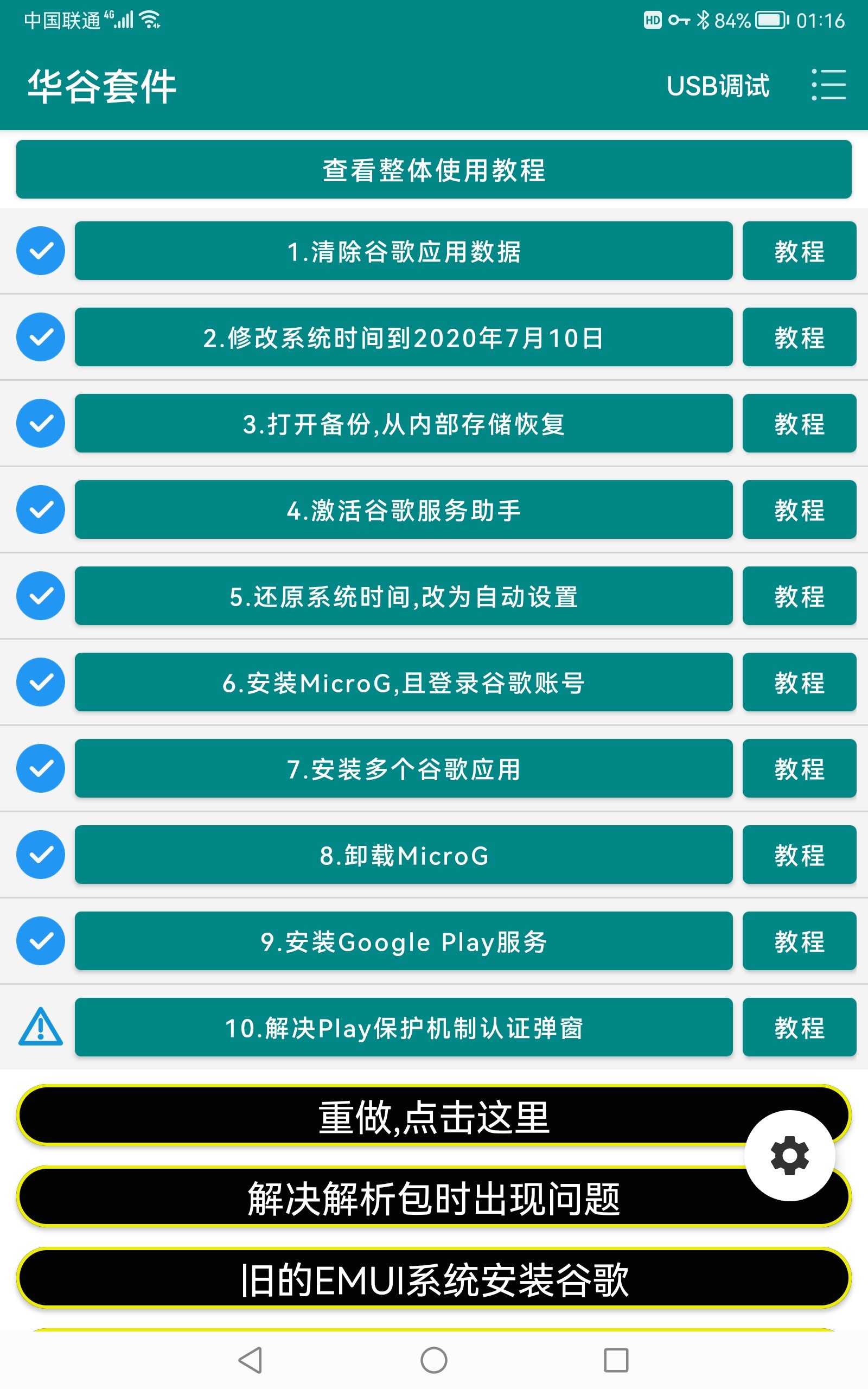Tap step 8.卸载MicroG
This screenshot has width=868, height=1389.
(x=403, y=855)
